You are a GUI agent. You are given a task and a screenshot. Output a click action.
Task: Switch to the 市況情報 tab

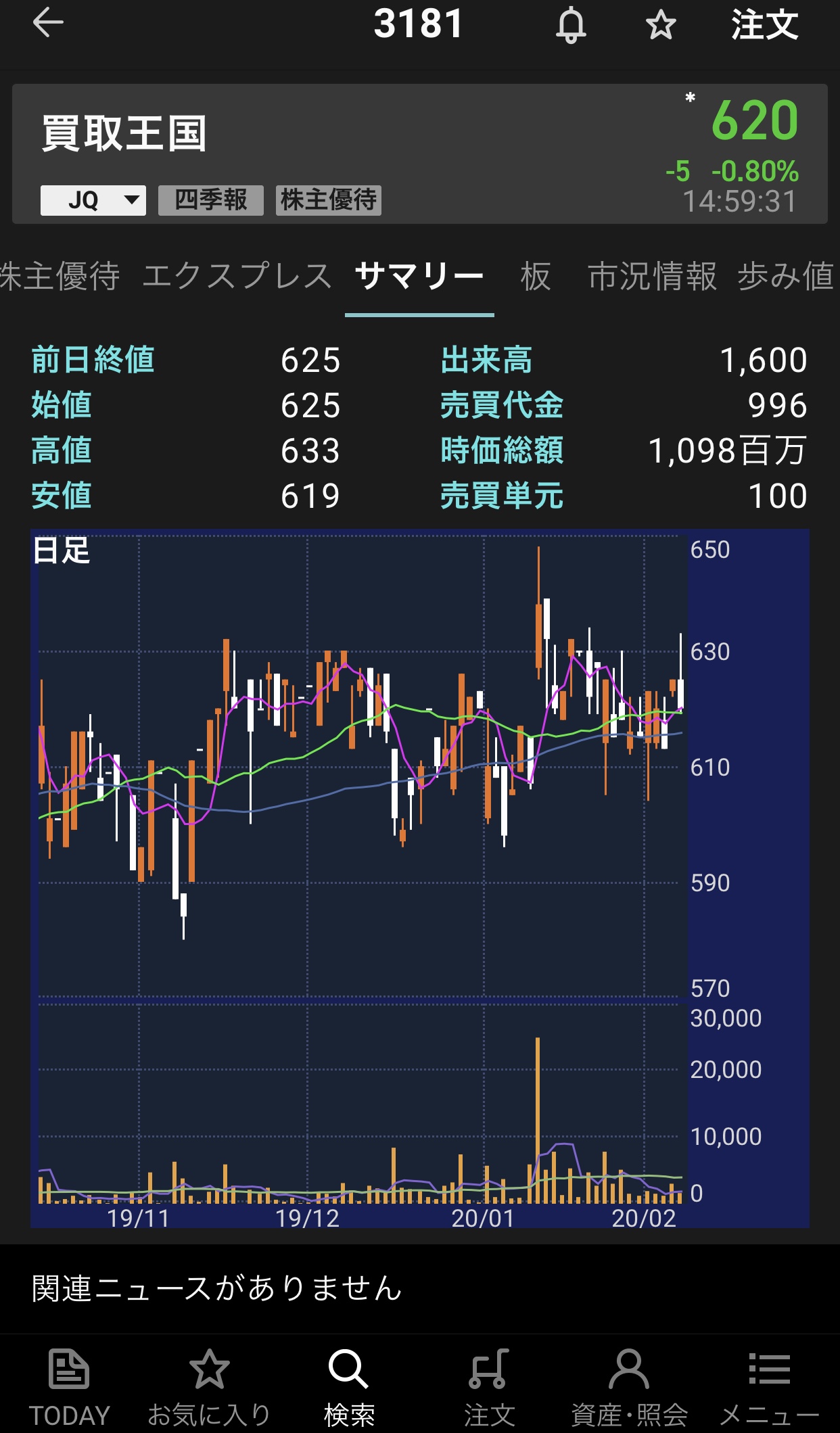click(652, 277)
